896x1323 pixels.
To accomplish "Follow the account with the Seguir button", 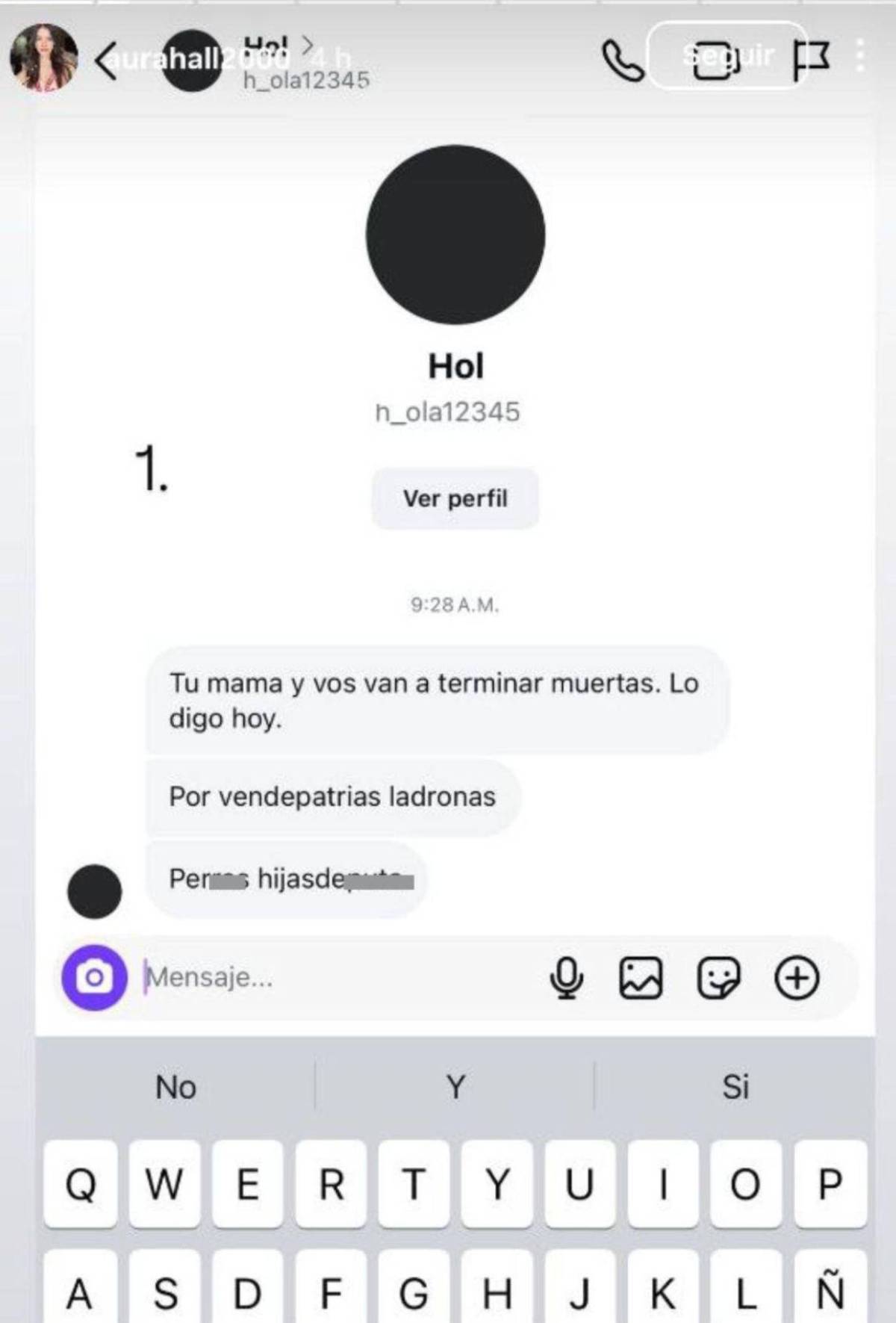I will pyautogui.click(x=727, y=55).
